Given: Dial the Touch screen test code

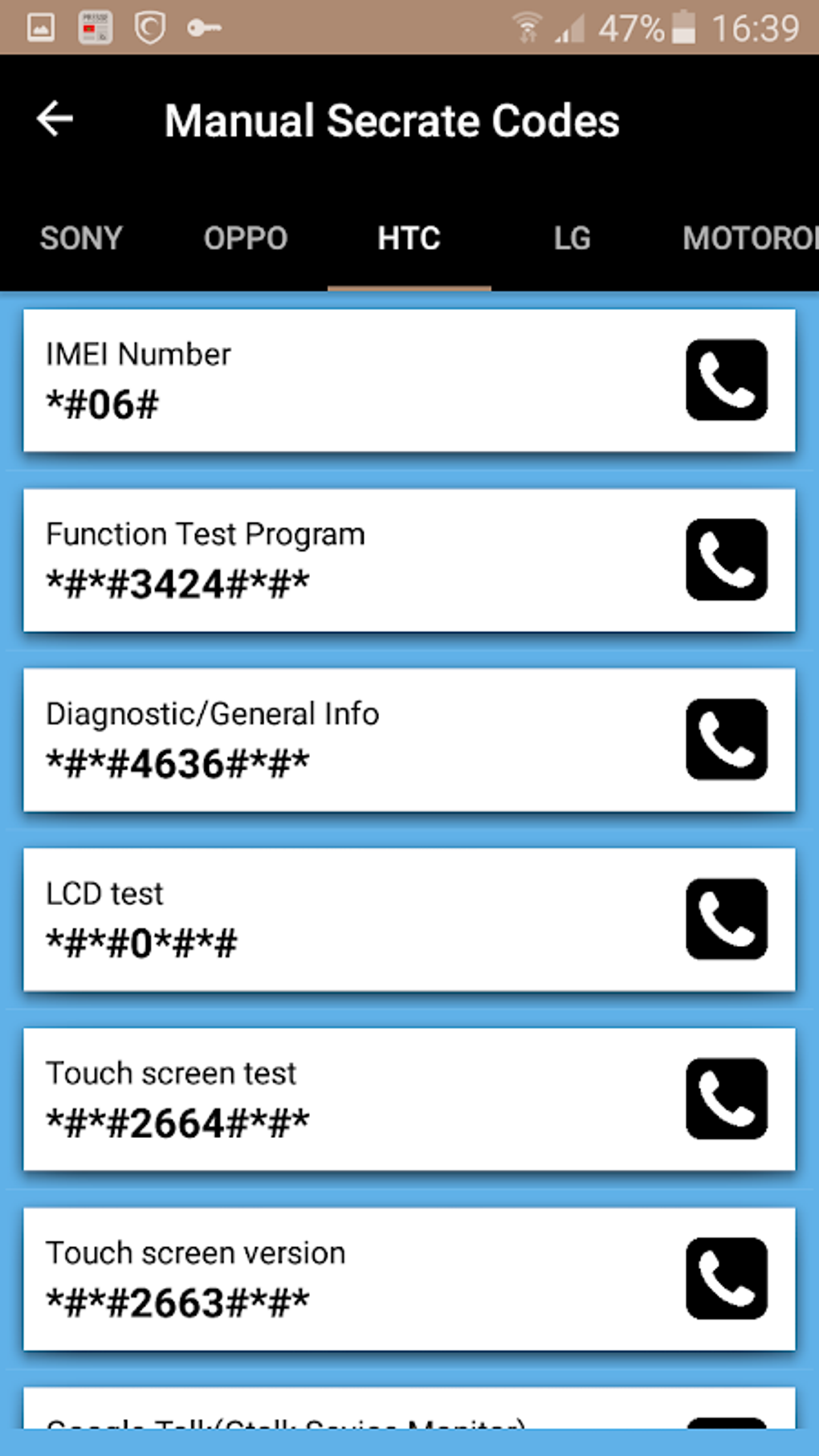Looking at the screenshot, I should (x=726, y=1099).
